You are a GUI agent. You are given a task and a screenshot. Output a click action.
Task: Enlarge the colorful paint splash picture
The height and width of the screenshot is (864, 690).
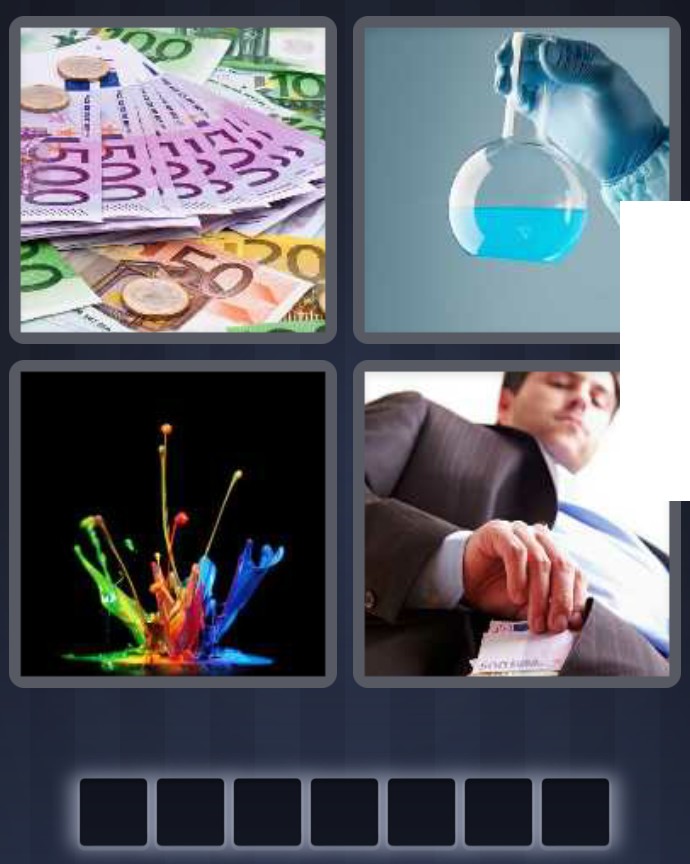[x=173, y=524]
